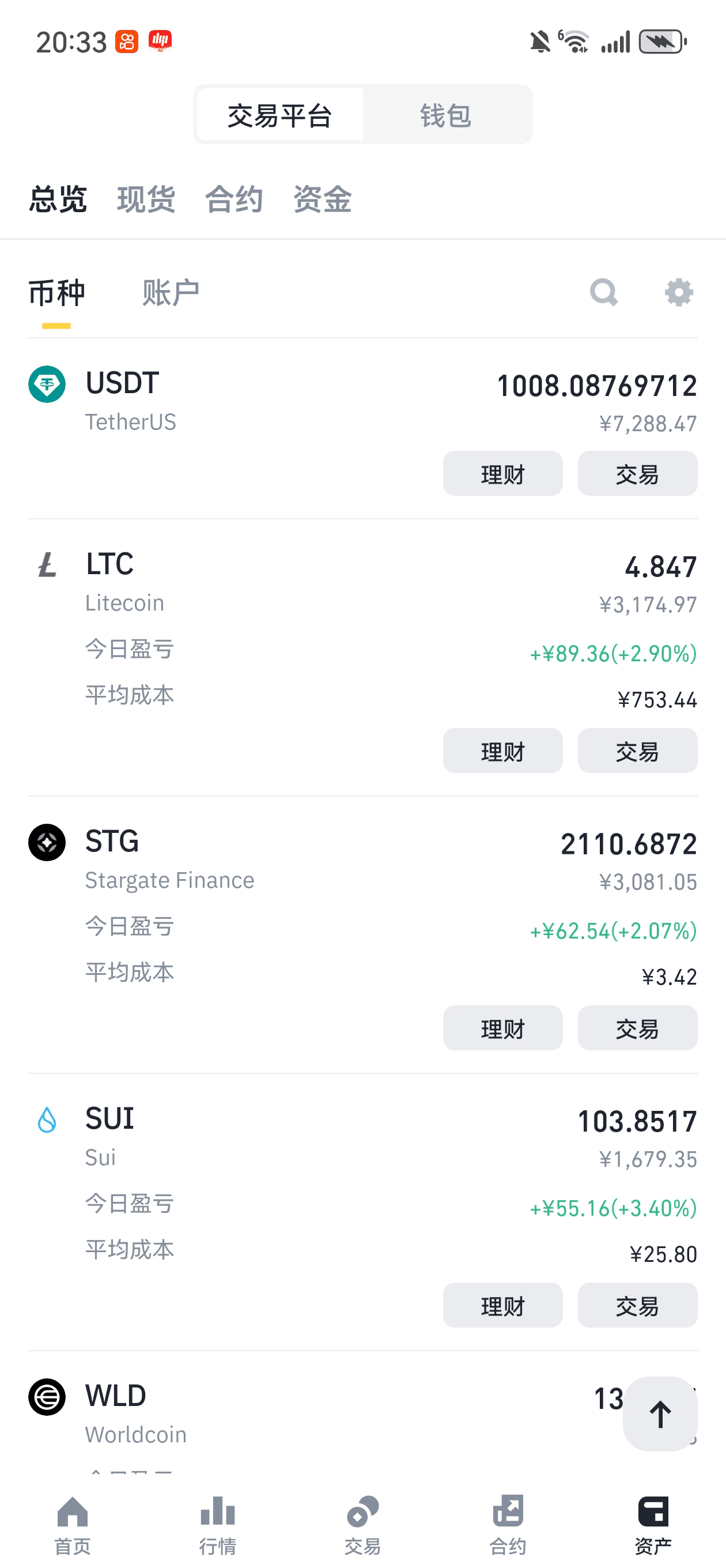Open 理财 for SUI
726x1568 pixels.
coord(502,1305)
